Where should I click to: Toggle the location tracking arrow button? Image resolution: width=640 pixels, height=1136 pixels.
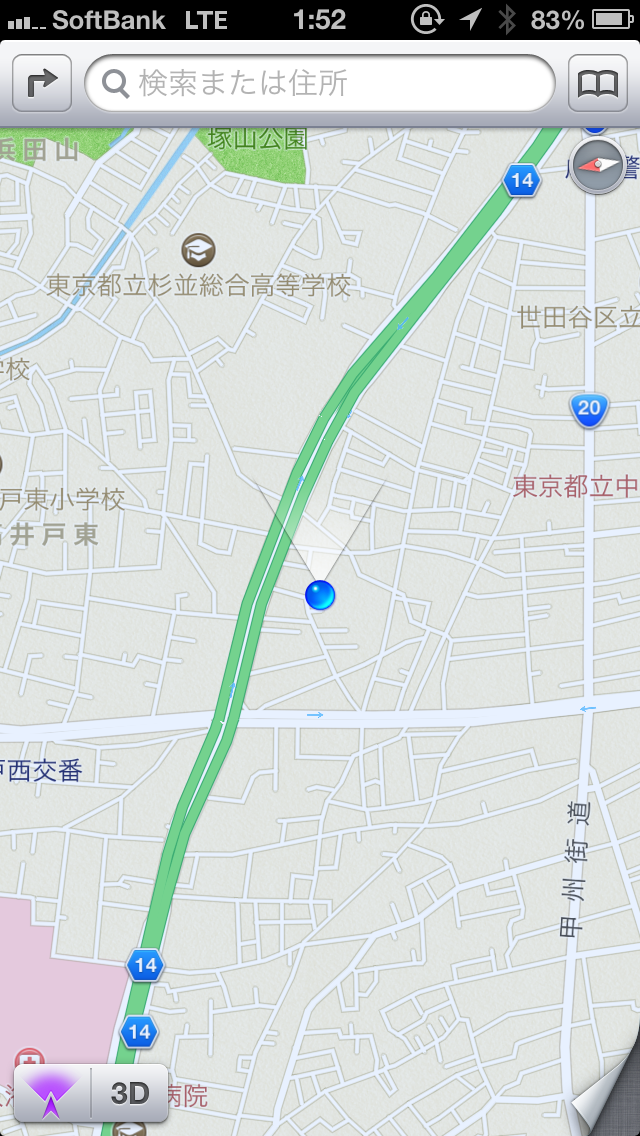click(51, 1093)
